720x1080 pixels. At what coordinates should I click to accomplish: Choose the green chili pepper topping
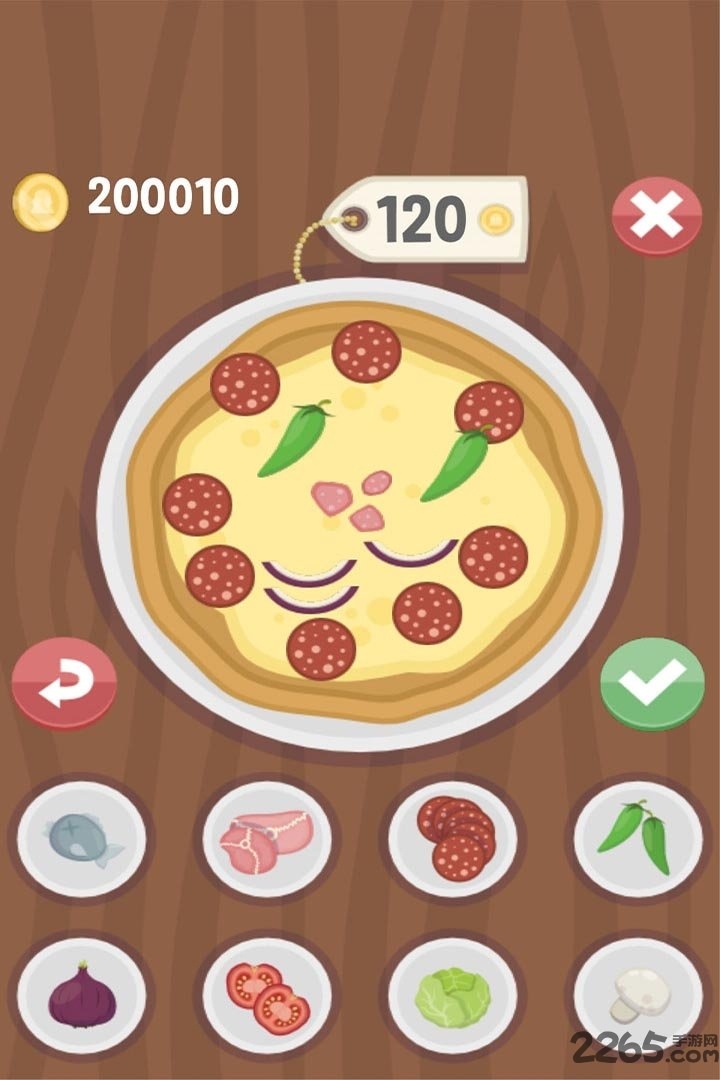click(x=638, y=838)
